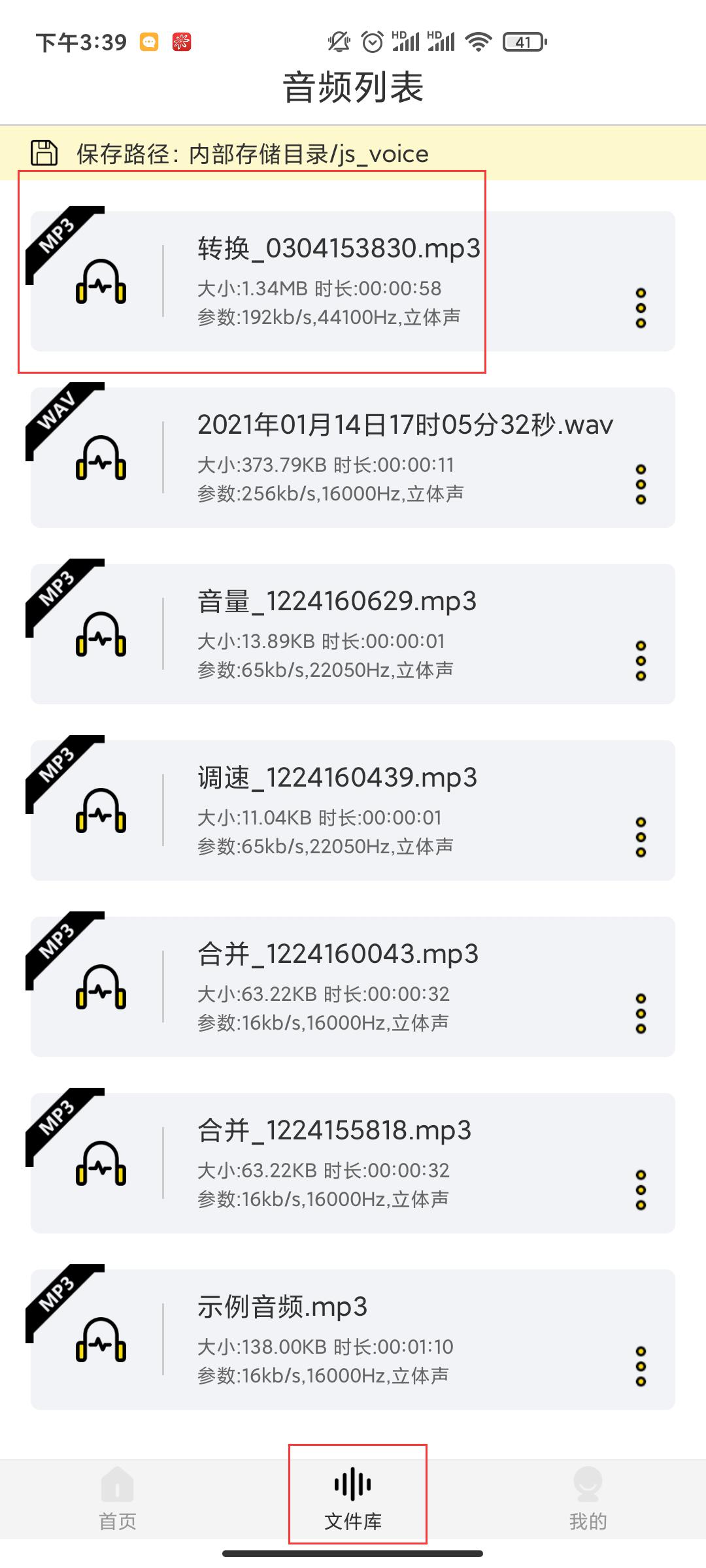Open more options for 调速_1224160439.mp3
The image size is (706, 1568).
[x=641, y=837]
